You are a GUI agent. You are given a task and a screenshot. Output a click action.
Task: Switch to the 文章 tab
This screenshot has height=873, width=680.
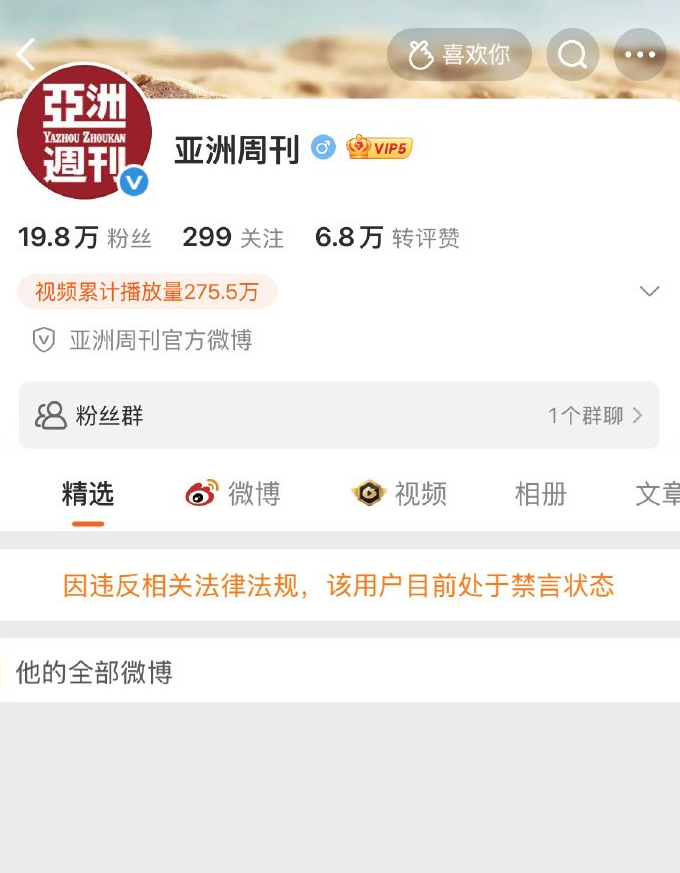pyautogui.click(x=656, y=494)
